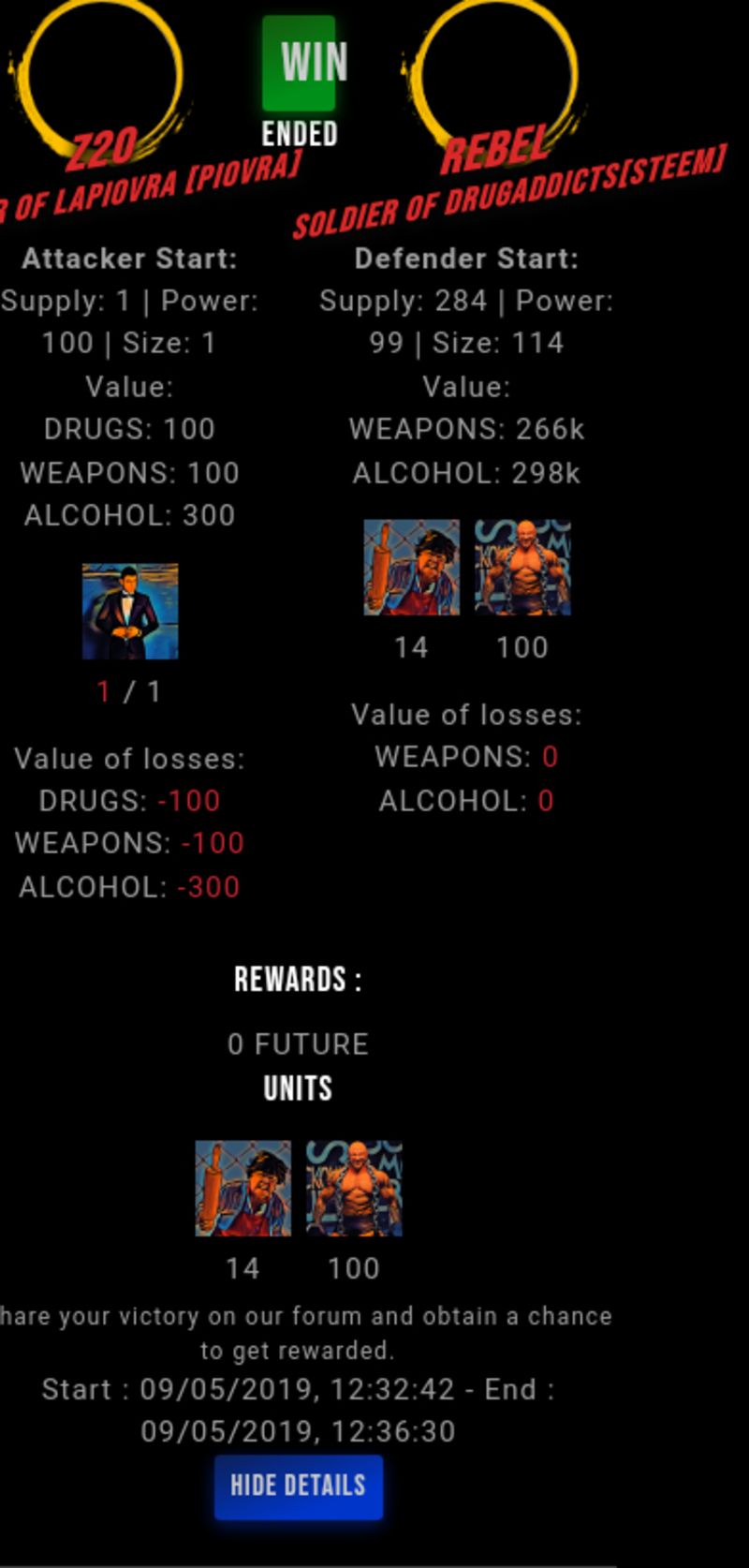This screenshot has width=749, height=1568.
Task: Tap the Hide Details button
Action: coord(298,1487)
